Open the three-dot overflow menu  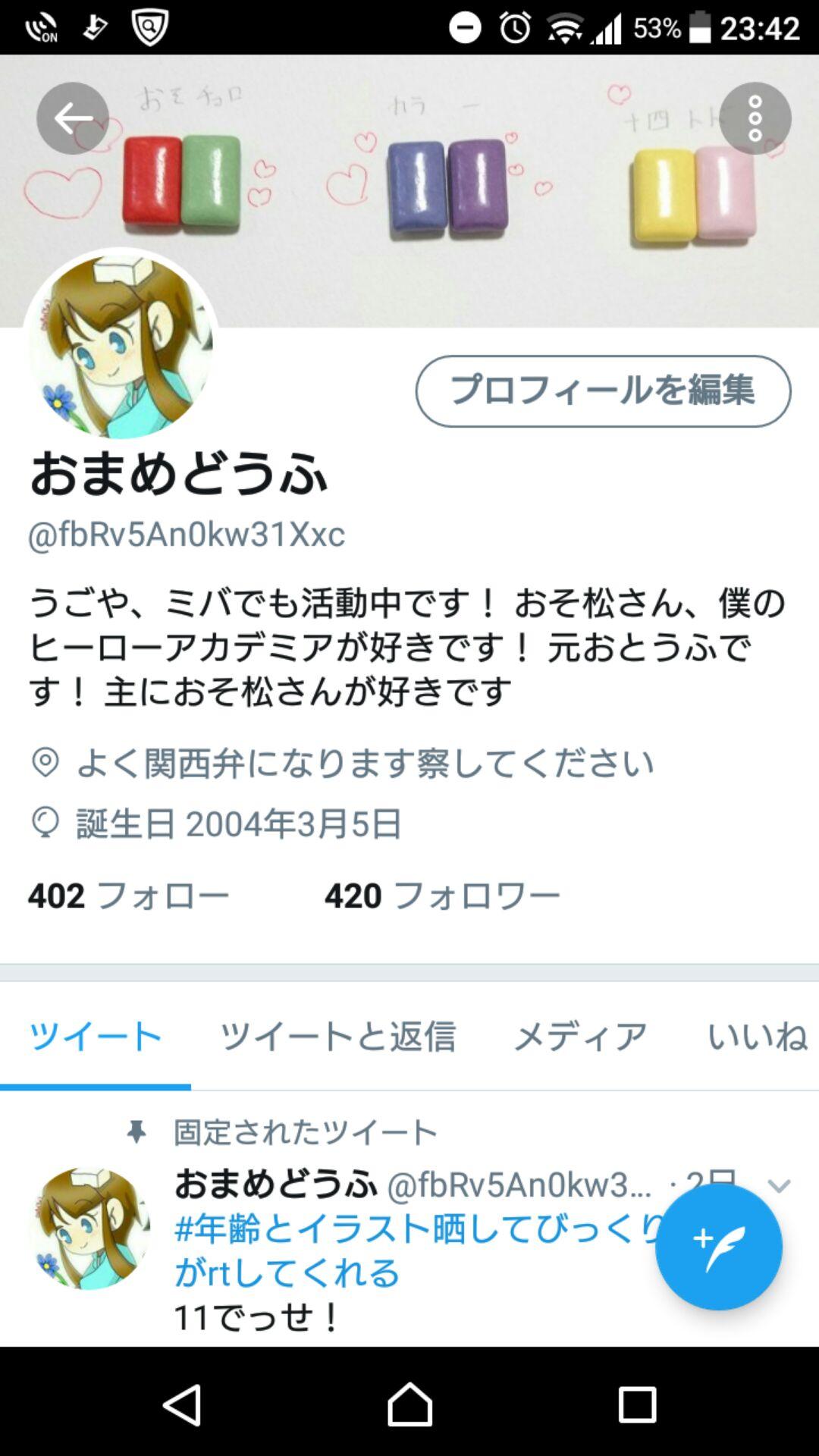[755, 118]
